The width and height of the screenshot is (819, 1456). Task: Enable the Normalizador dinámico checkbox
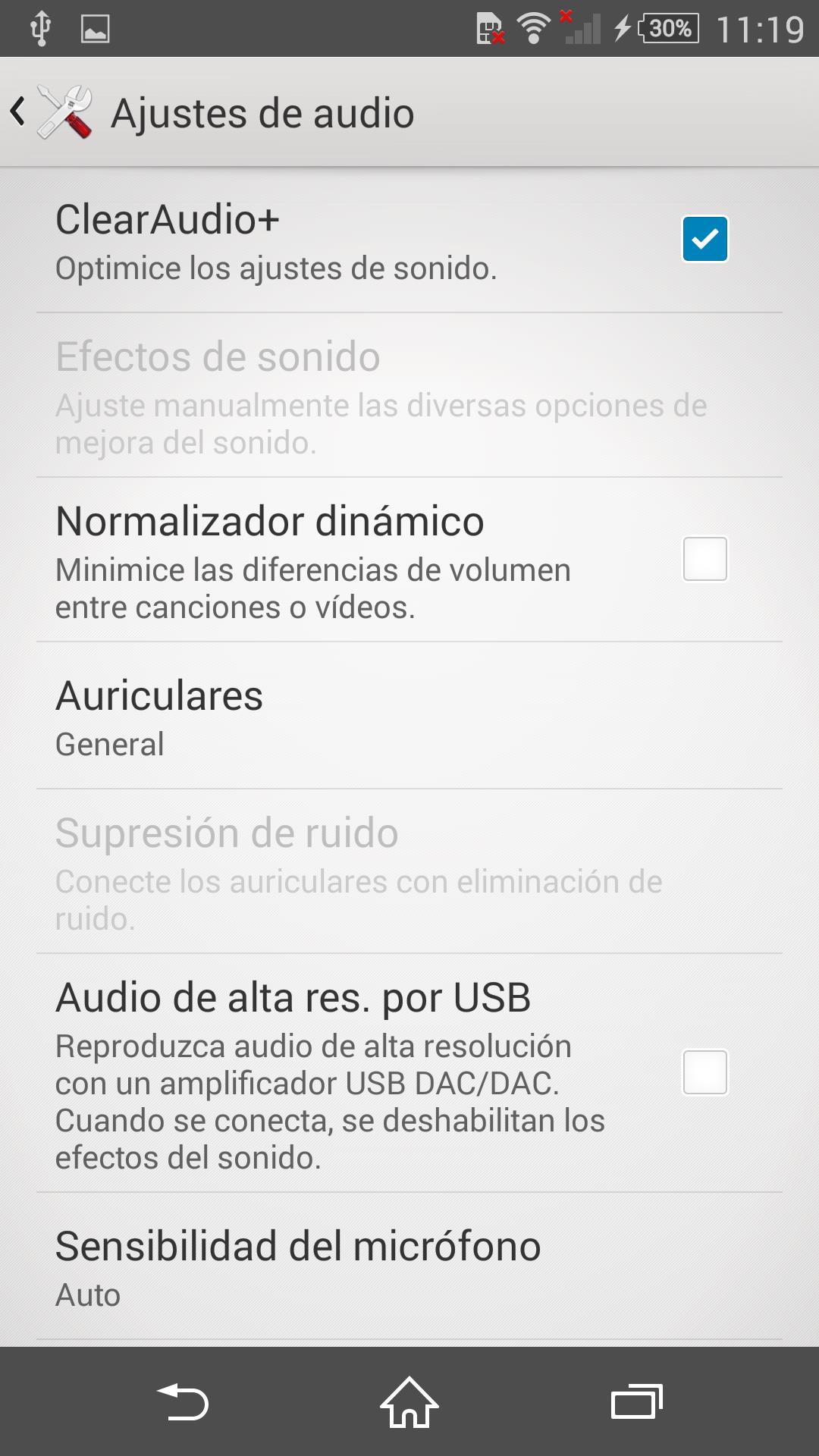pos(704,559)
